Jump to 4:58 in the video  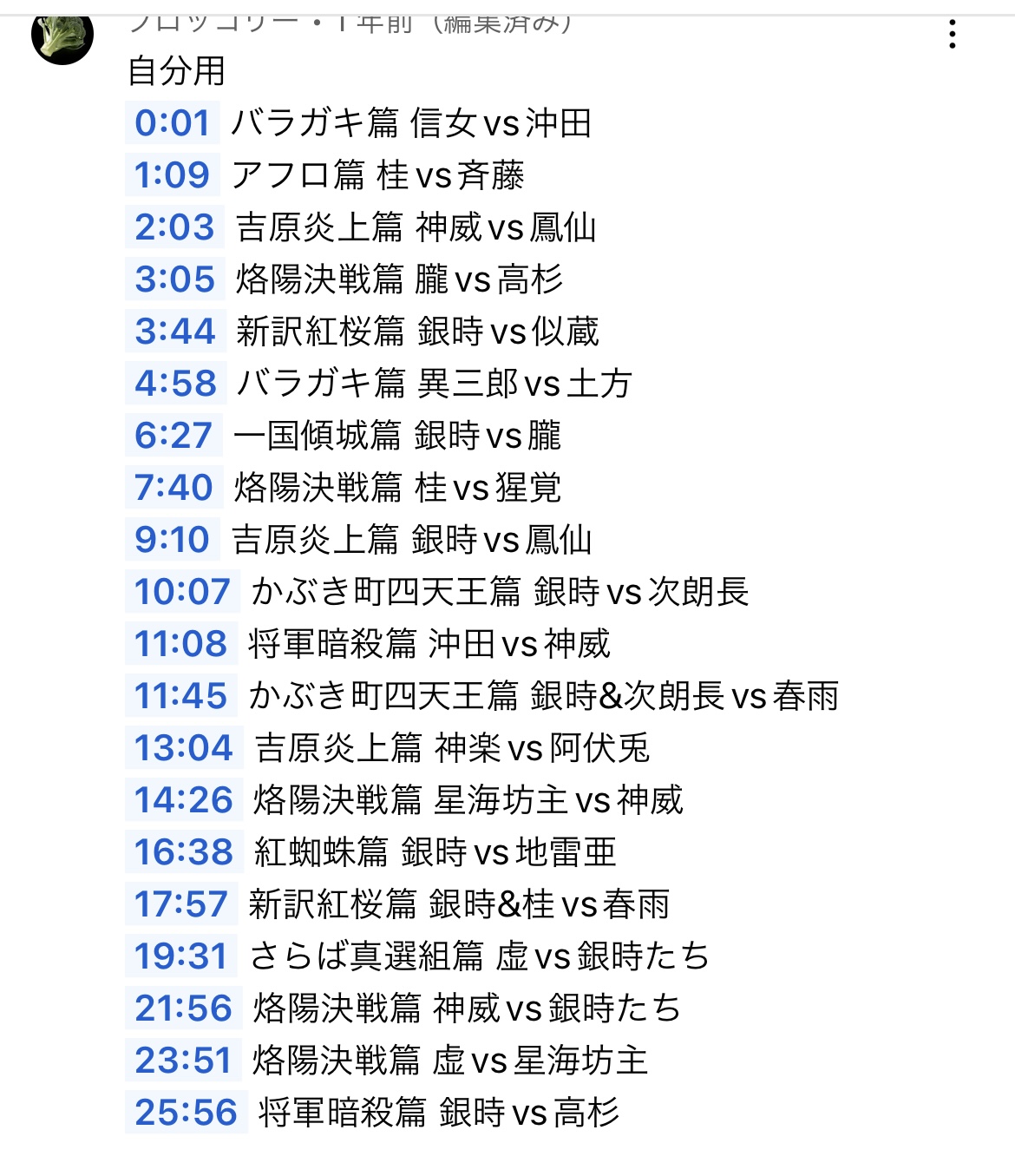pos(175,383)
